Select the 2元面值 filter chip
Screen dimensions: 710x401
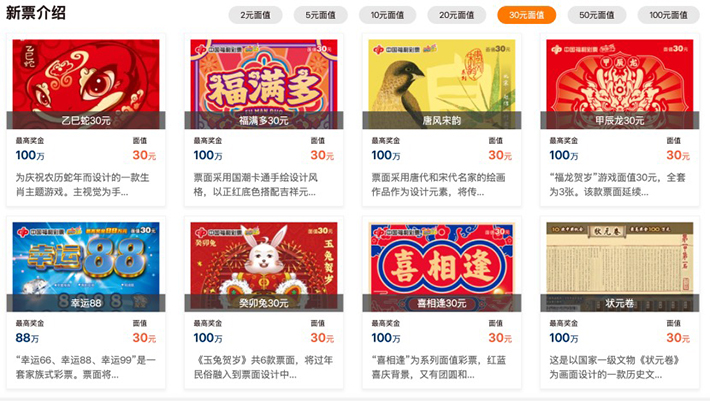point(256,15)
